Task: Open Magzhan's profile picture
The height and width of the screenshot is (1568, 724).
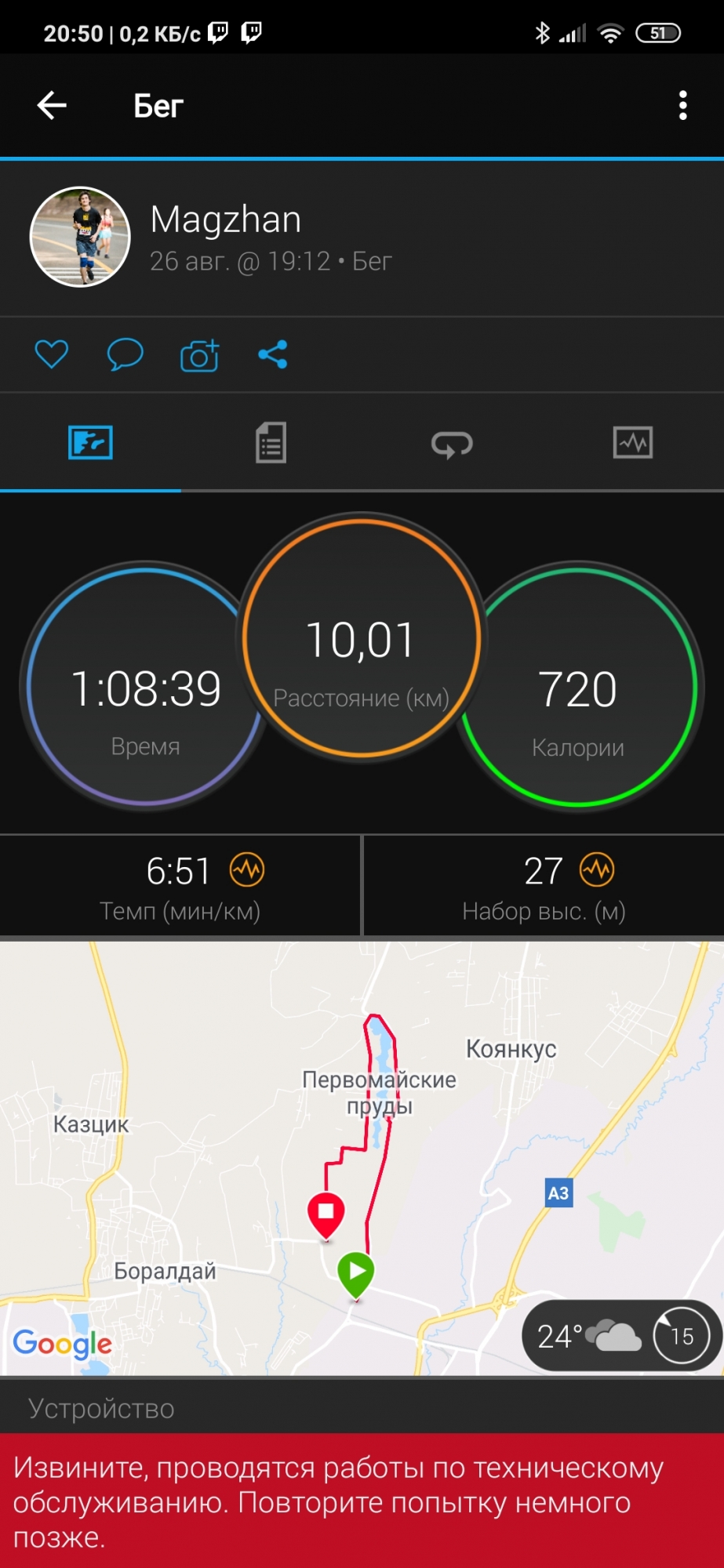Action: 80,237
